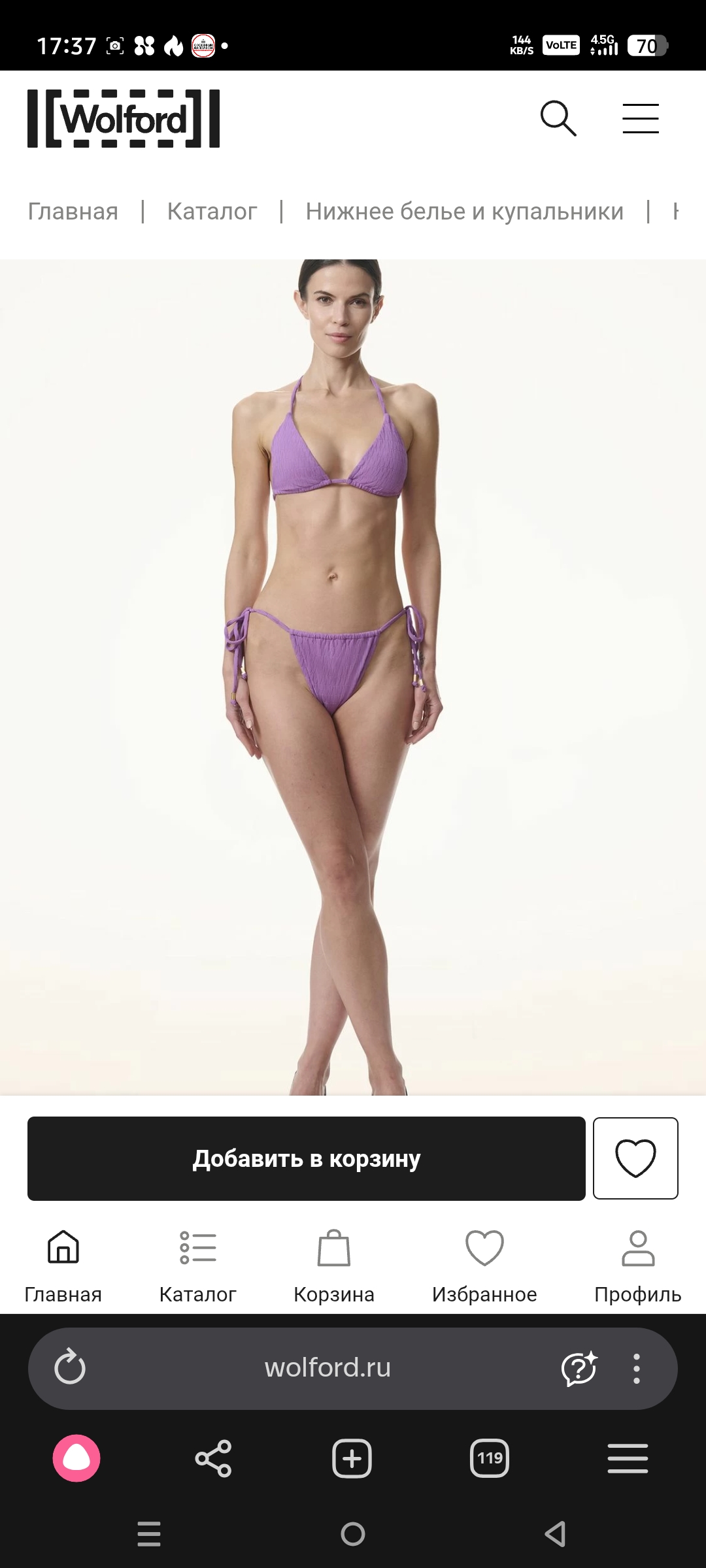The image size is (706, 1568).
Task: Open the browser's three-dot menu
Action: coord(636,1367)
